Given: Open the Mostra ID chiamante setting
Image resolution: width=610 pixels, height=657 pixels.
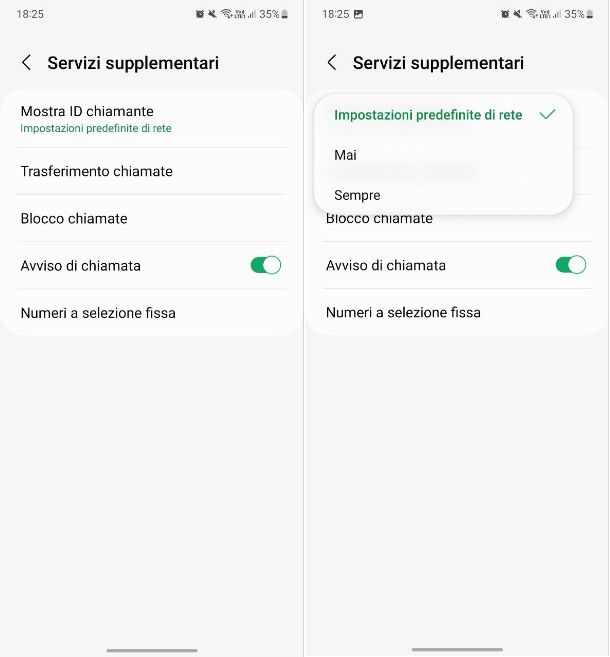Looking at the screenshot, I should [x=87, y=119].
